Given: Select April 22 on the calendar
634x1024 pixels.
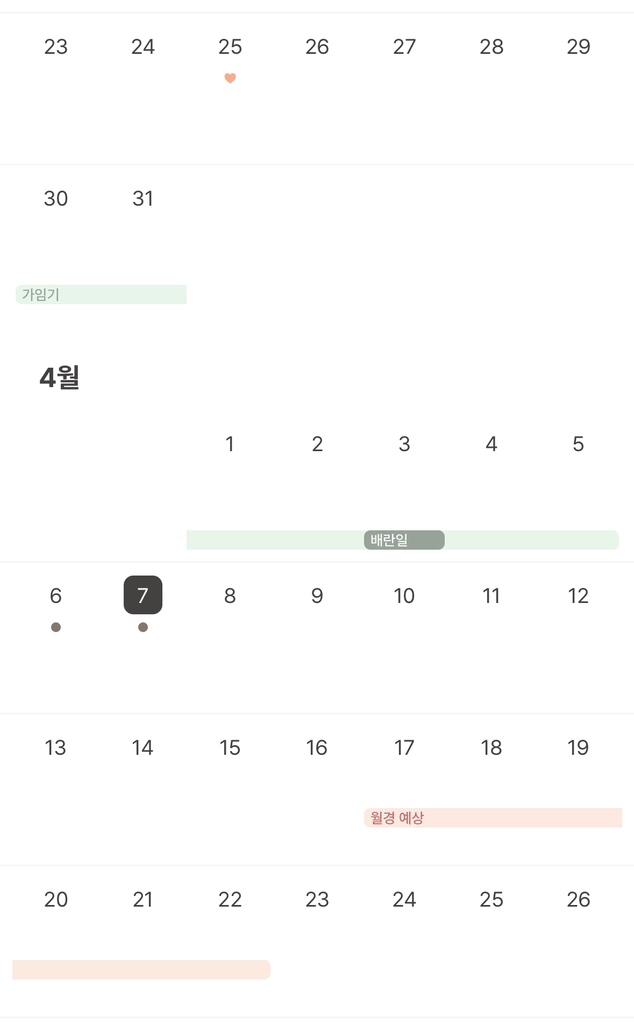Looking at the screenshot, I should pyautogui.click(x=230, y=900).
